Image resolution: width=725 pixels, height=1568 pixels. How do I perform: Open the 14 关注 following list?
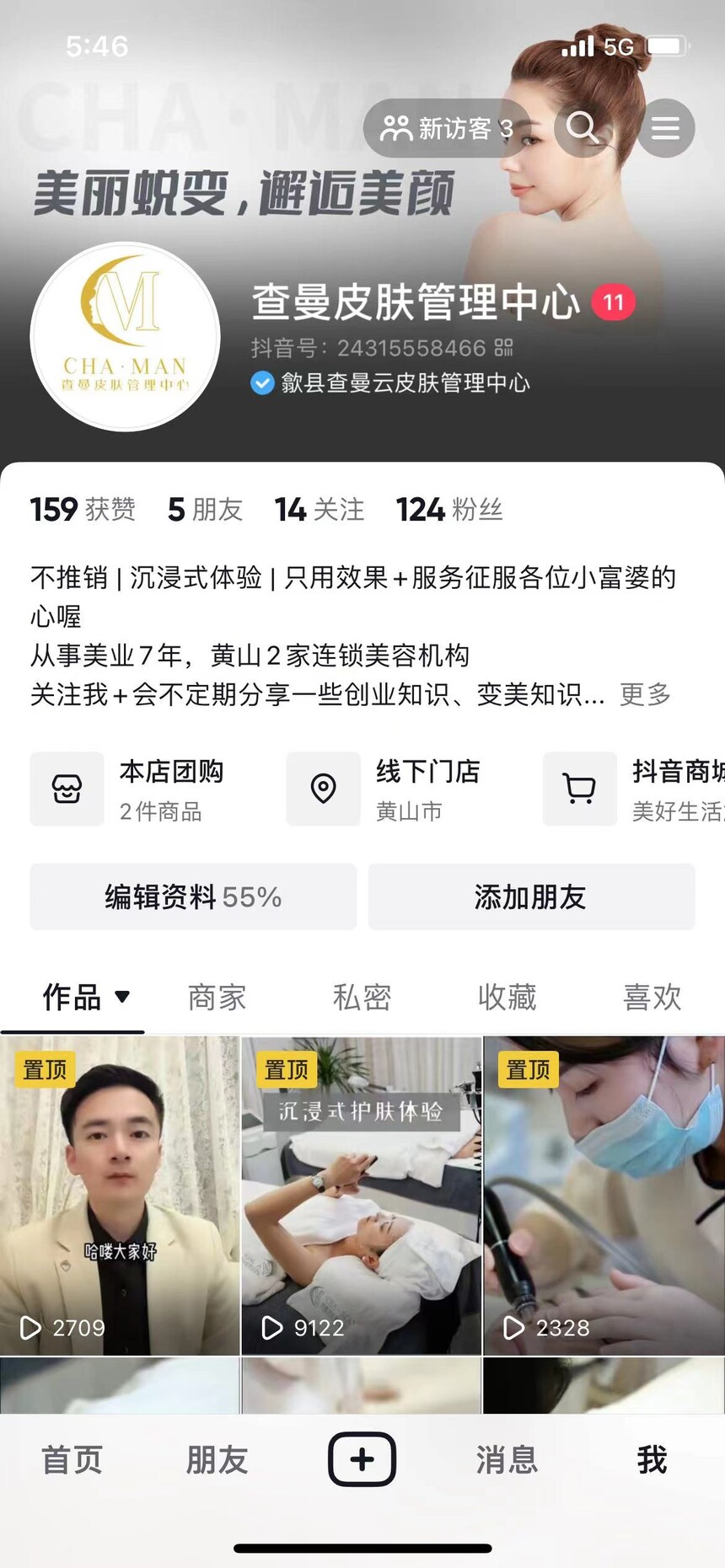tap(319, 510)
